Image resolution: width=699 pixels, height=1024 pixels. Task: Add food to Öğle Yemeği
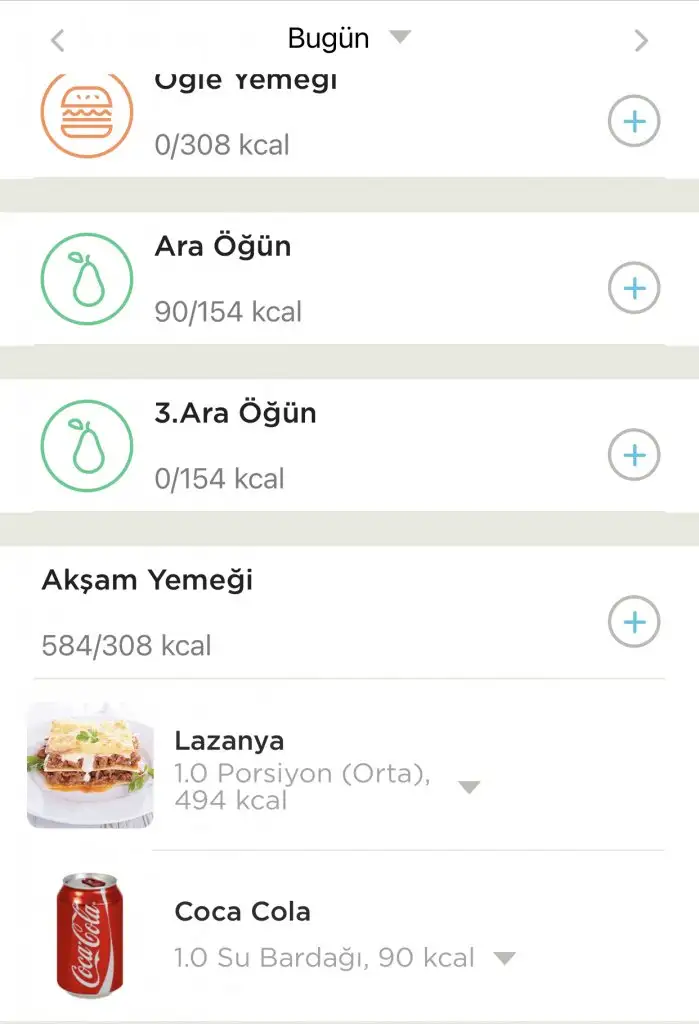tap(634, 122)
